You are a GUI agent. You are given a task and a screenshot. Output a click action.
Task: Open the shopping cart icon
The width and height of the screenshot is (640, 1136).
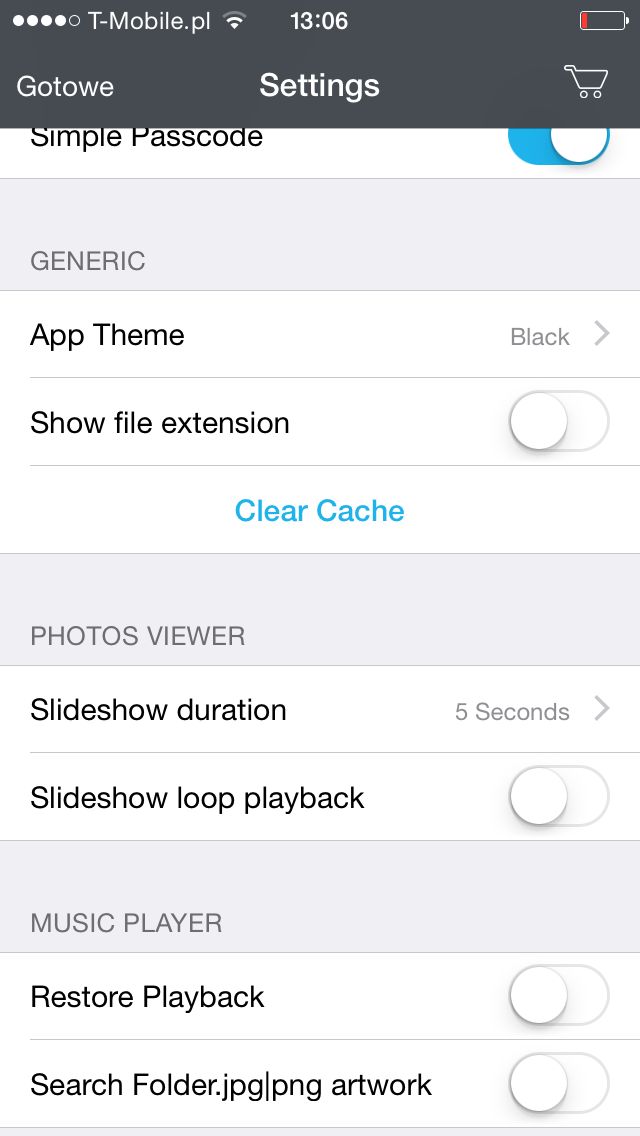[x=586, y=82]
